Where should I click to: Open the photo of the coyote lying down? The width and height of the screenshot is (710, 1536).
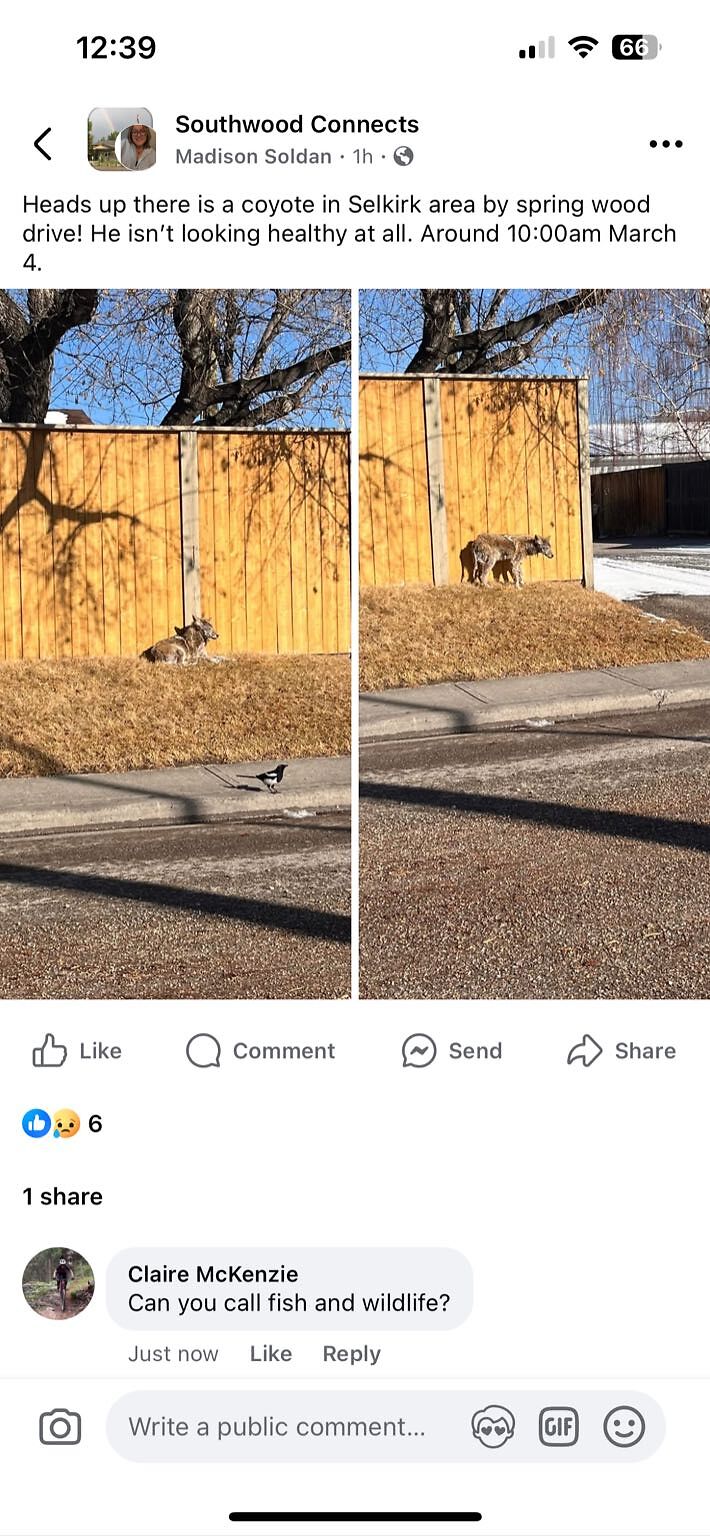[175, 644]
